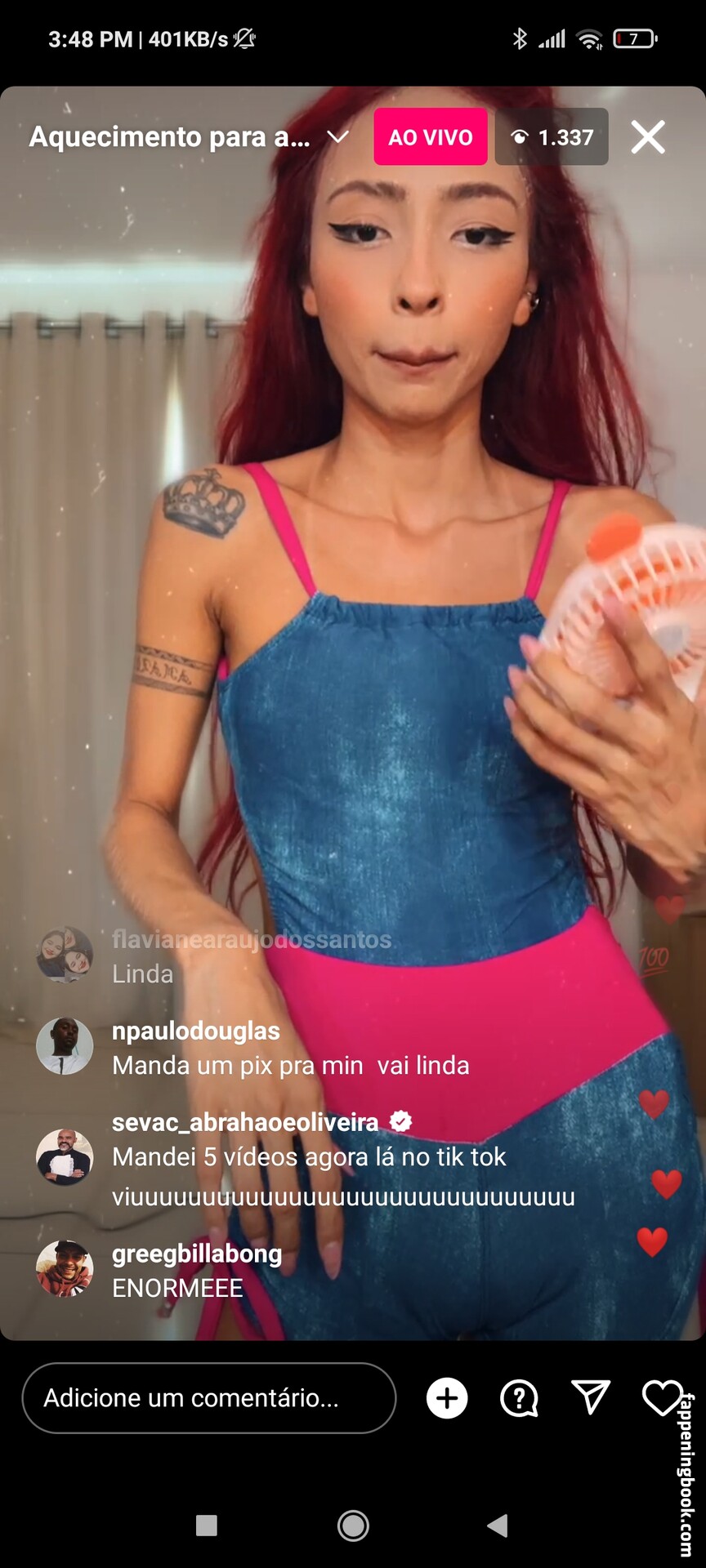Viewport: 706px width, 1568px height.
Task: Open the question mark bubble icon
Action: pos(519,1398)
